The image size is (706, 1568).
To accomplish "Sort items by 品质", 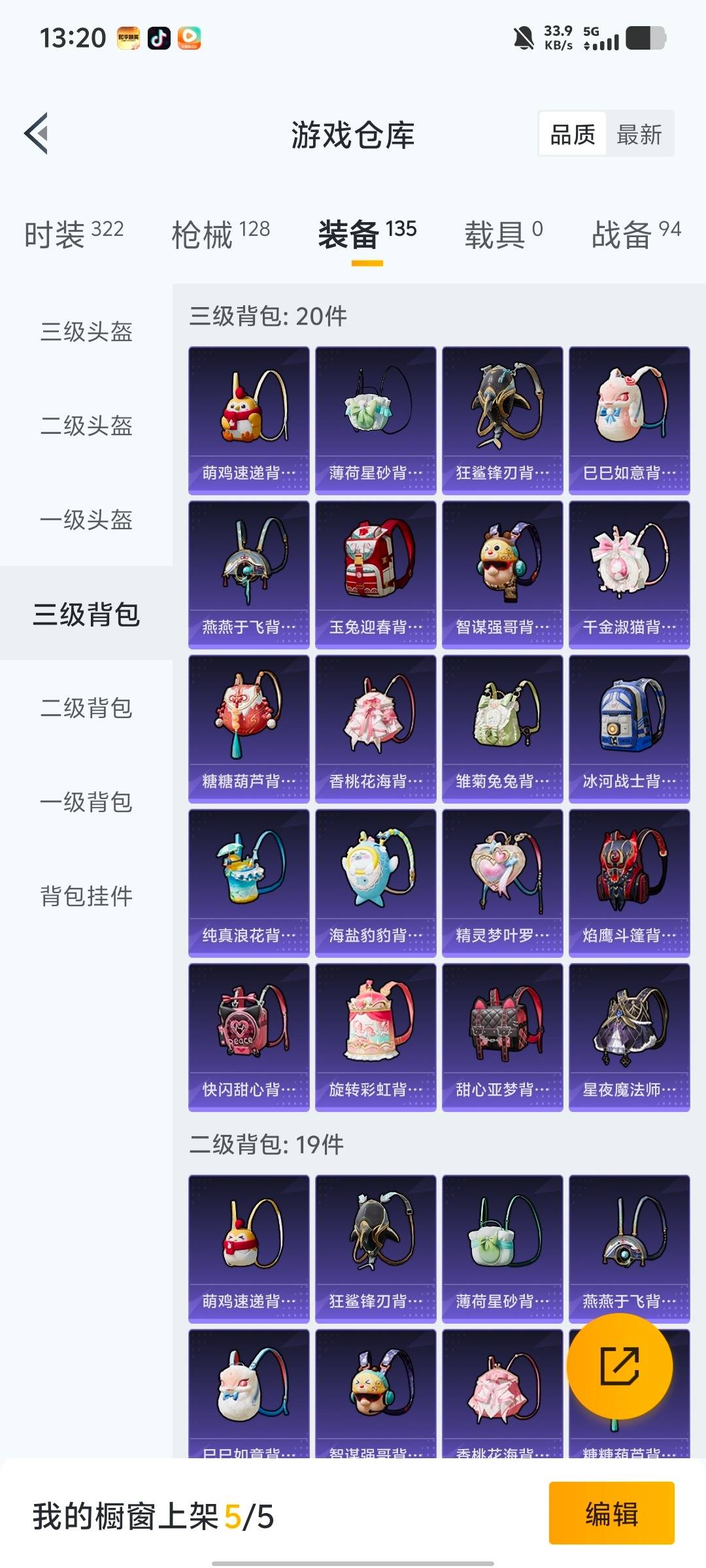I will tap(573, 135).
